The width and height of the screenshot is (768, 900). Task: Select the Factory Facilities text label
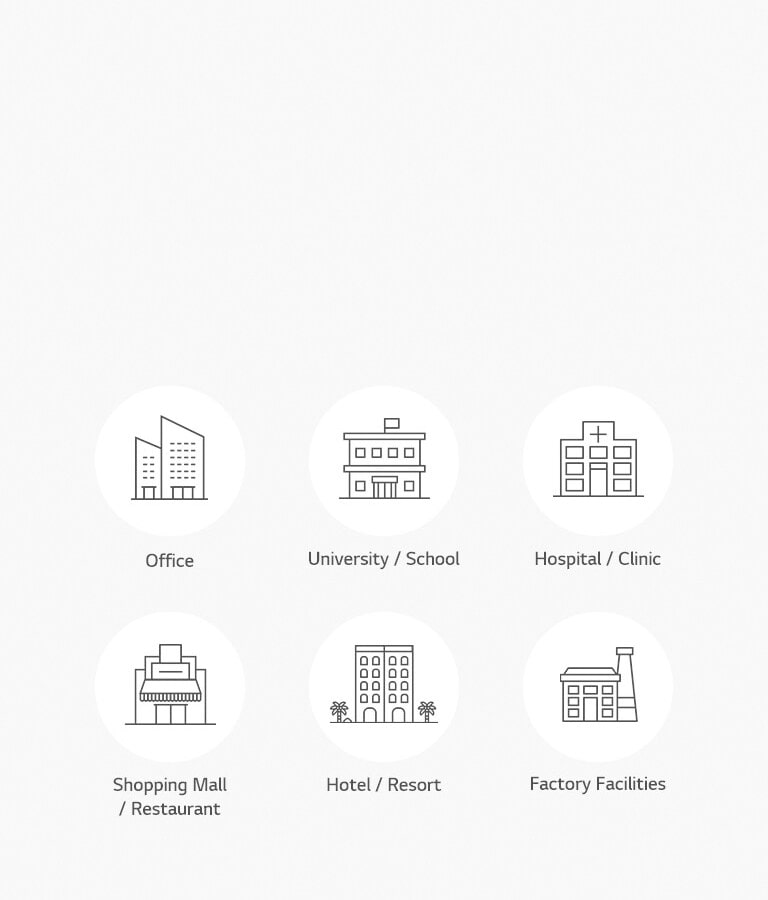point(597,784)
